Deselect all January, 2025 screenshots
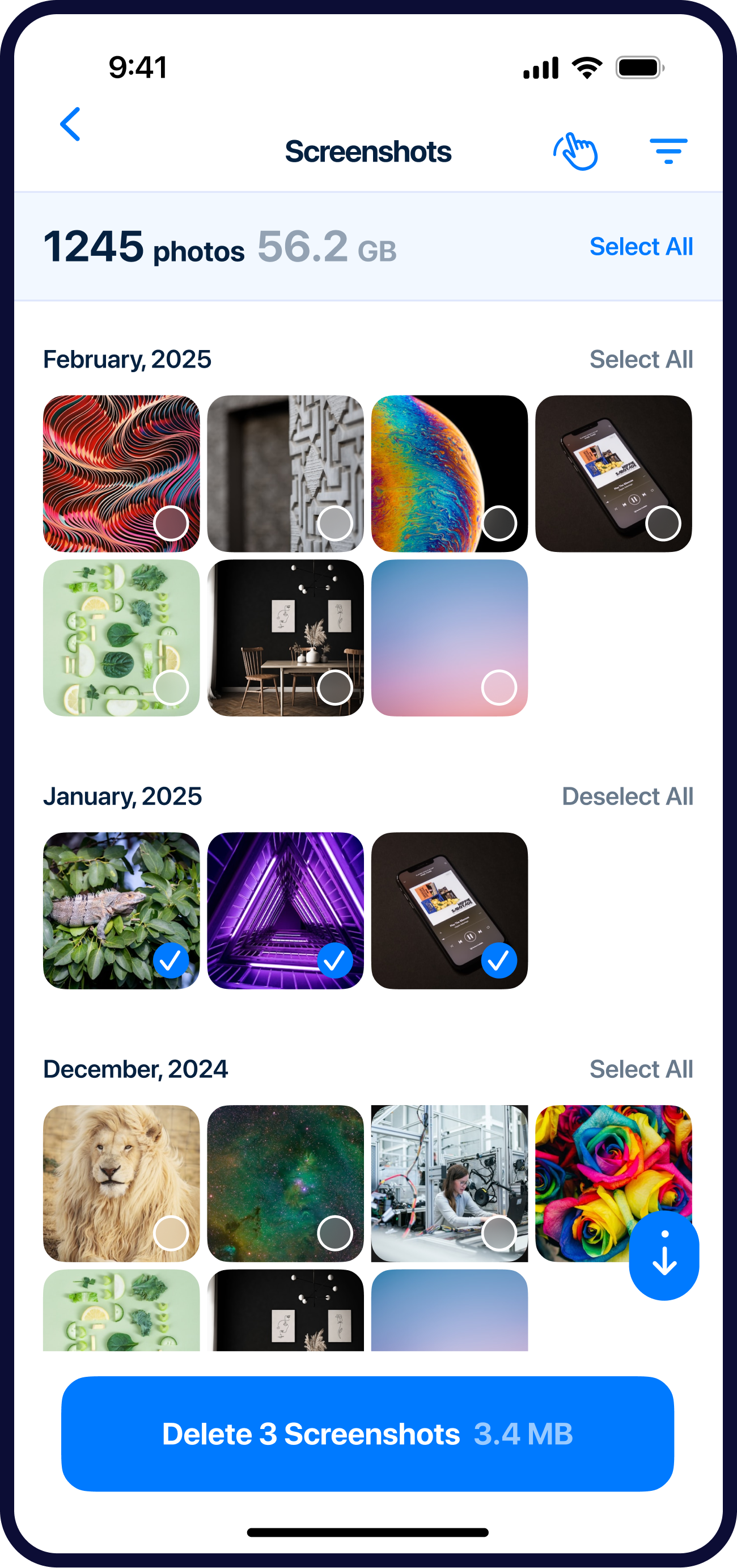Screen dimensions: 737x1568 [626, 796]
